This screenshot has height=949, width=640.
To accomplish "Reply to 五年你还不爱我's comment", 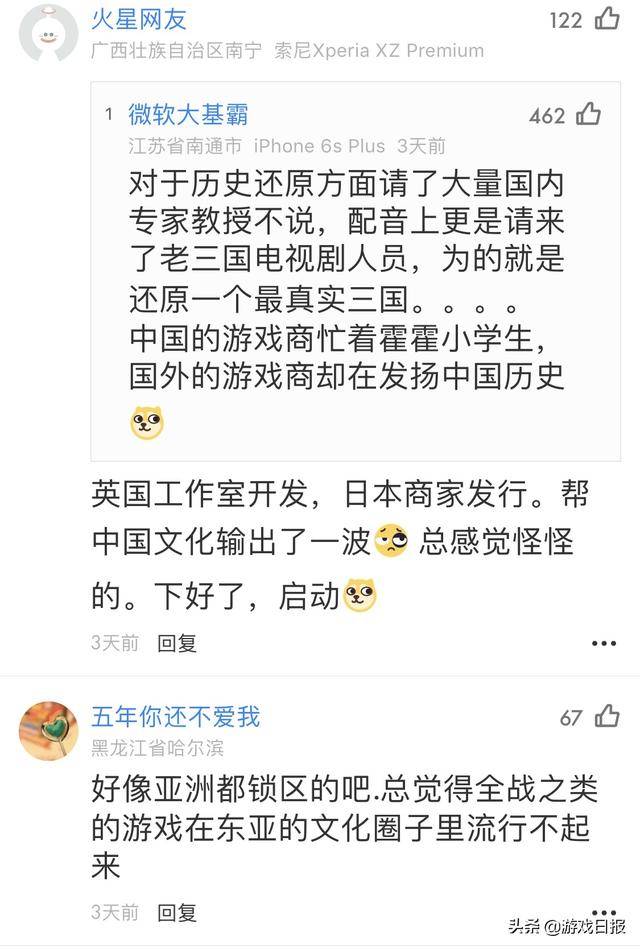I will pyautogui.click(x=178, y=912).
